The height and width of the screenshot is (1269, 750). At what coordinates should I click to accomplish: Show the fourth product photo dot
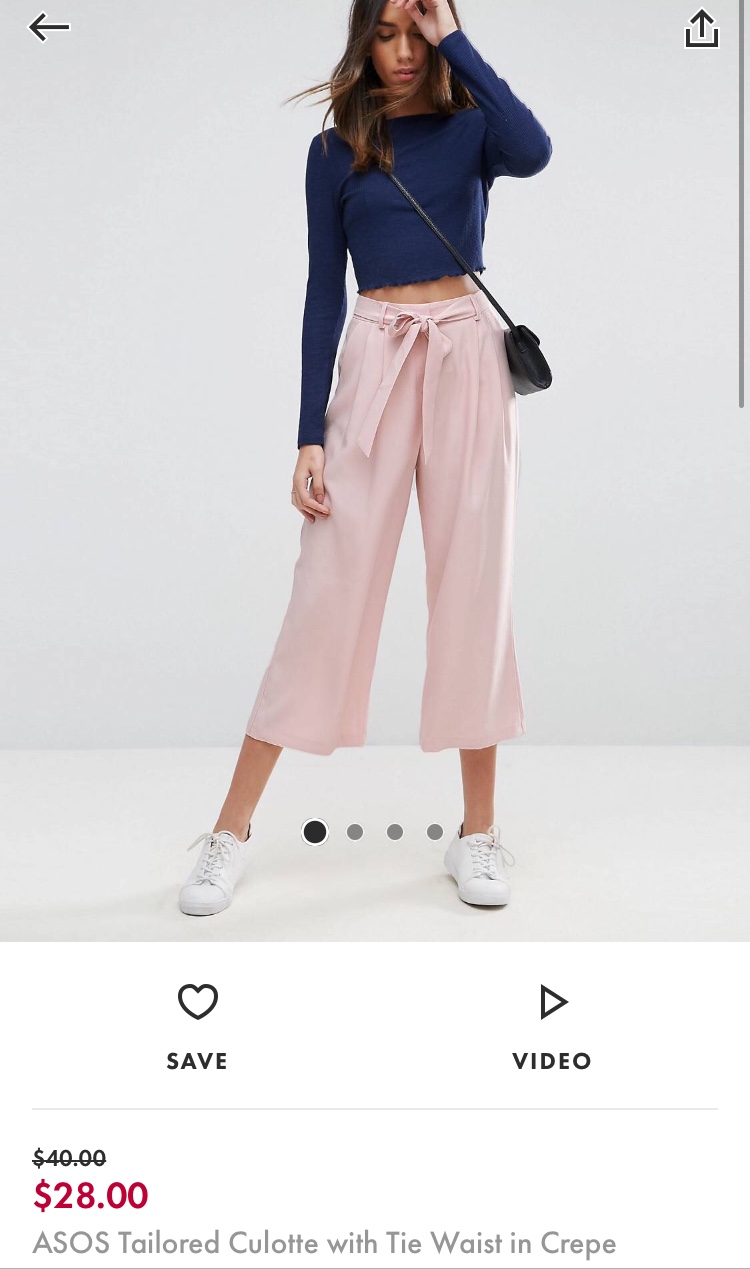[x=435, y=832]
